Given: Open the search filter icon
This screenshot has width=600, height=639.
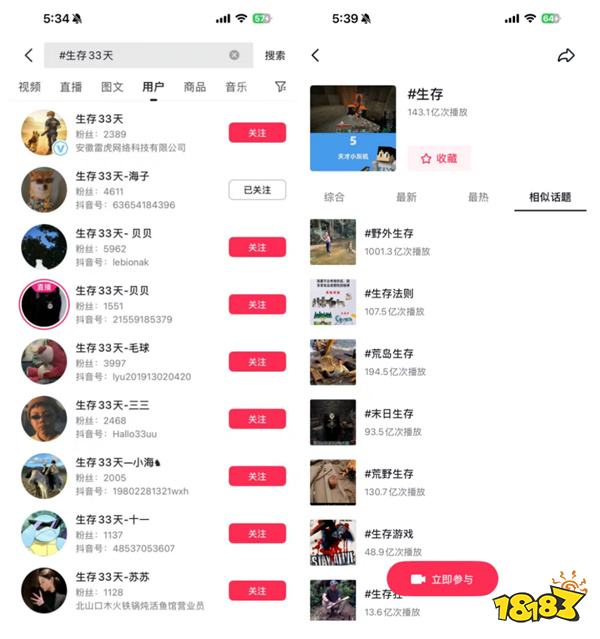Looking at the screenshot, I should coord(281,87).
